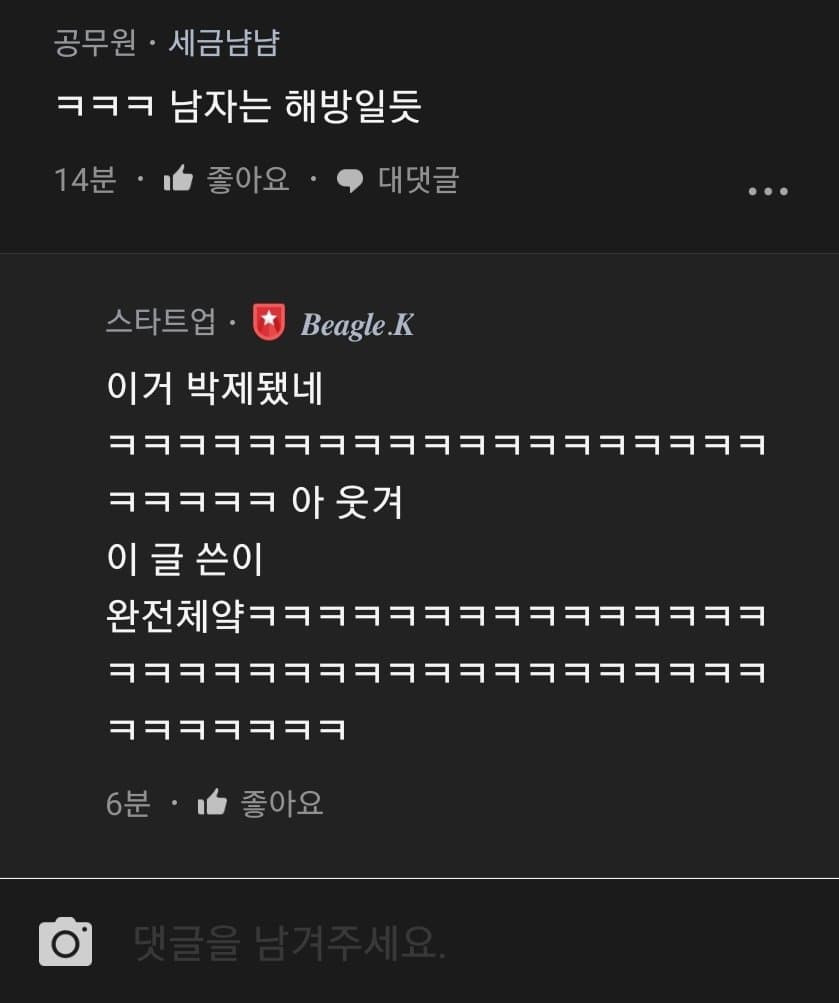Like the reply by Beagle.K

coord(260,803)
